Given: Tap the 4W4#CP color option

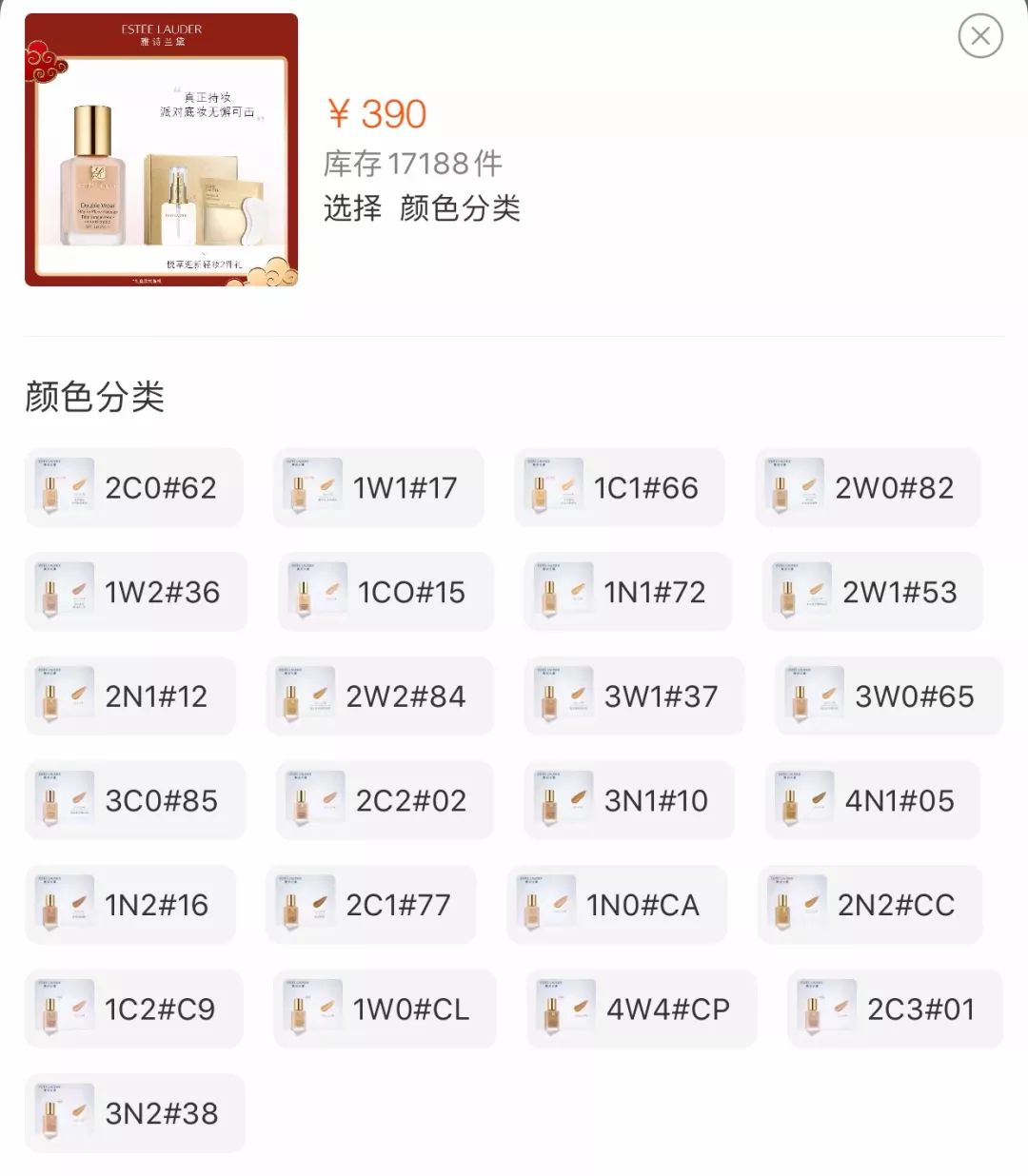Looking at the screenshot, I should pyautogui.click(x=642, y=1009).
